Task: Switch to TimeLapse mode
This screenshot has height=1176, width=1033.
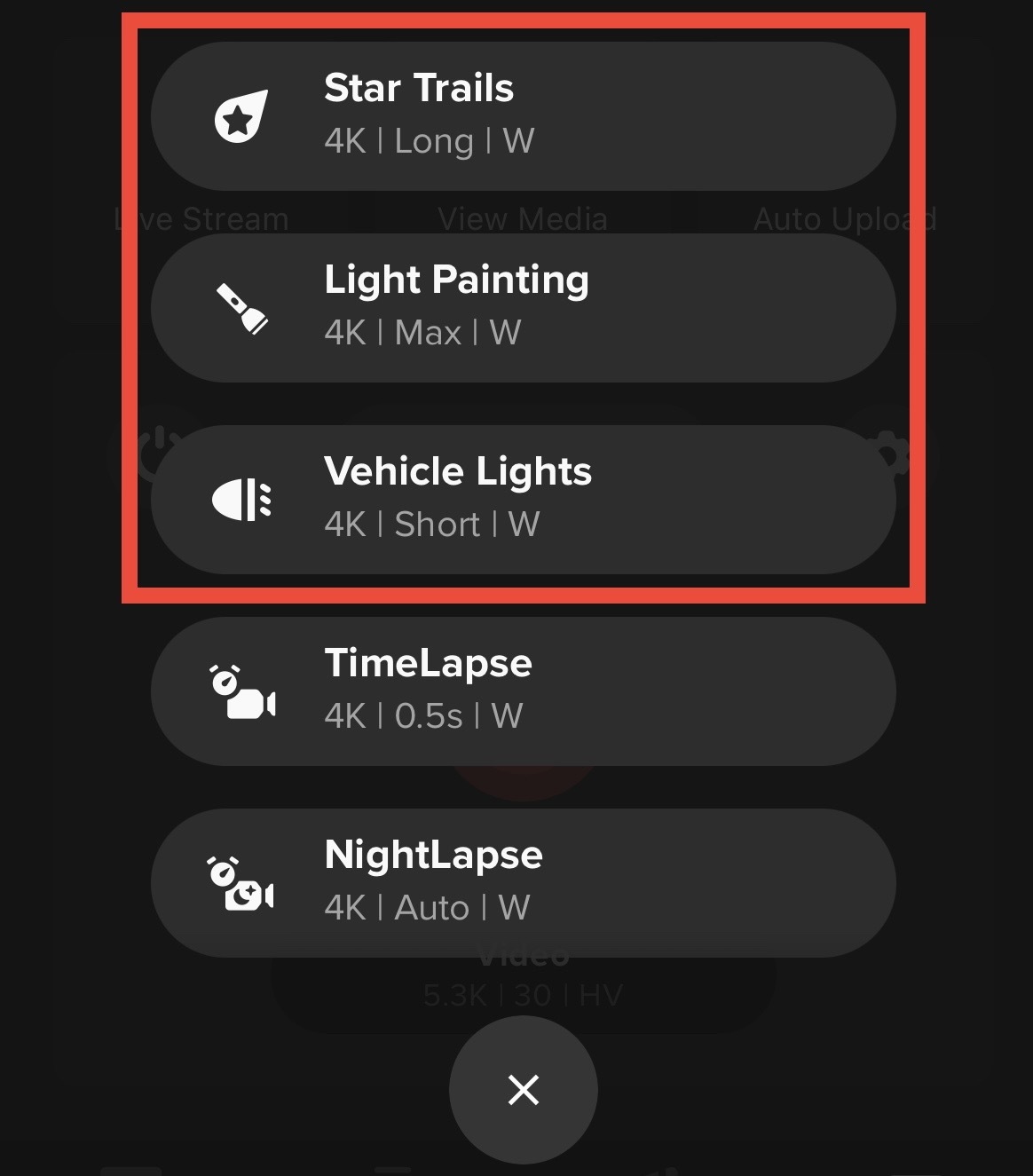Action: [x=523, y=691]
